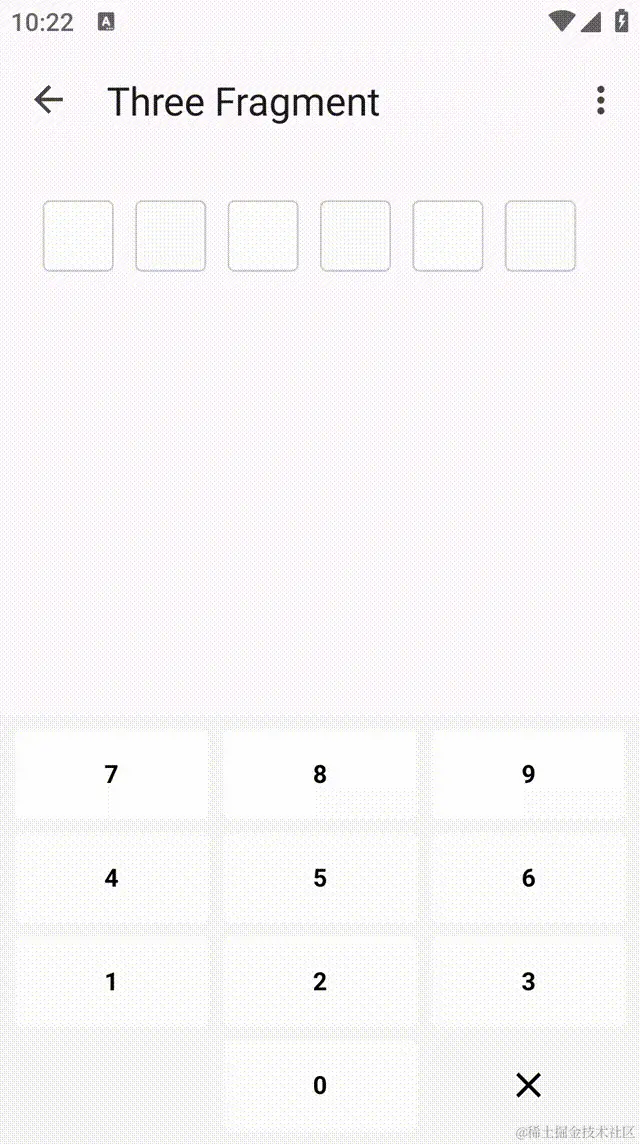640x1144 pixels.
Task: Type 4 using the keypad
Action: pos(111,878)
